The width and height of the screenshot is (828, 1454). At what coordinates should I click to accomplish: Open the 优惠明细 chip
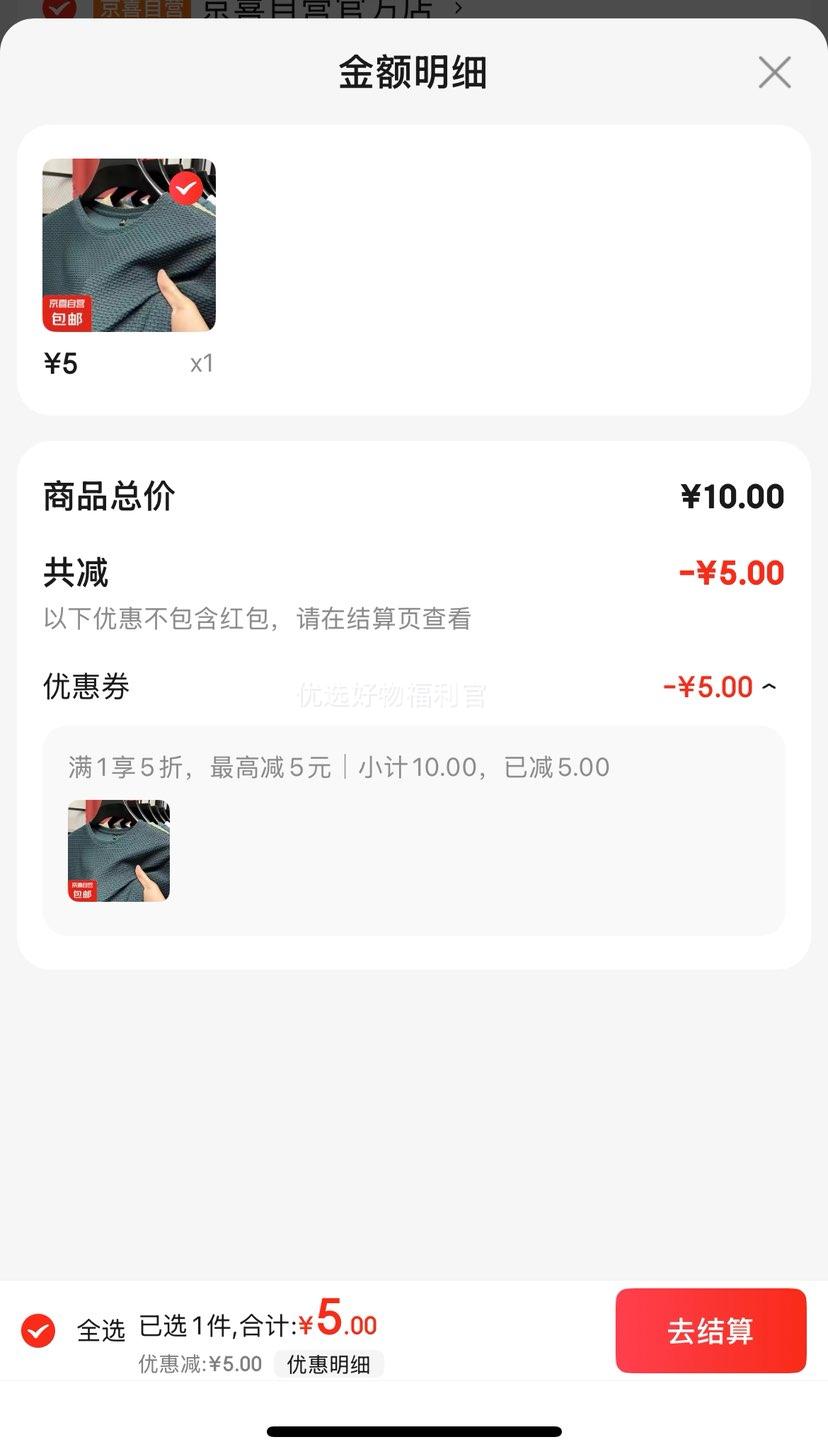coord(328,1364)
